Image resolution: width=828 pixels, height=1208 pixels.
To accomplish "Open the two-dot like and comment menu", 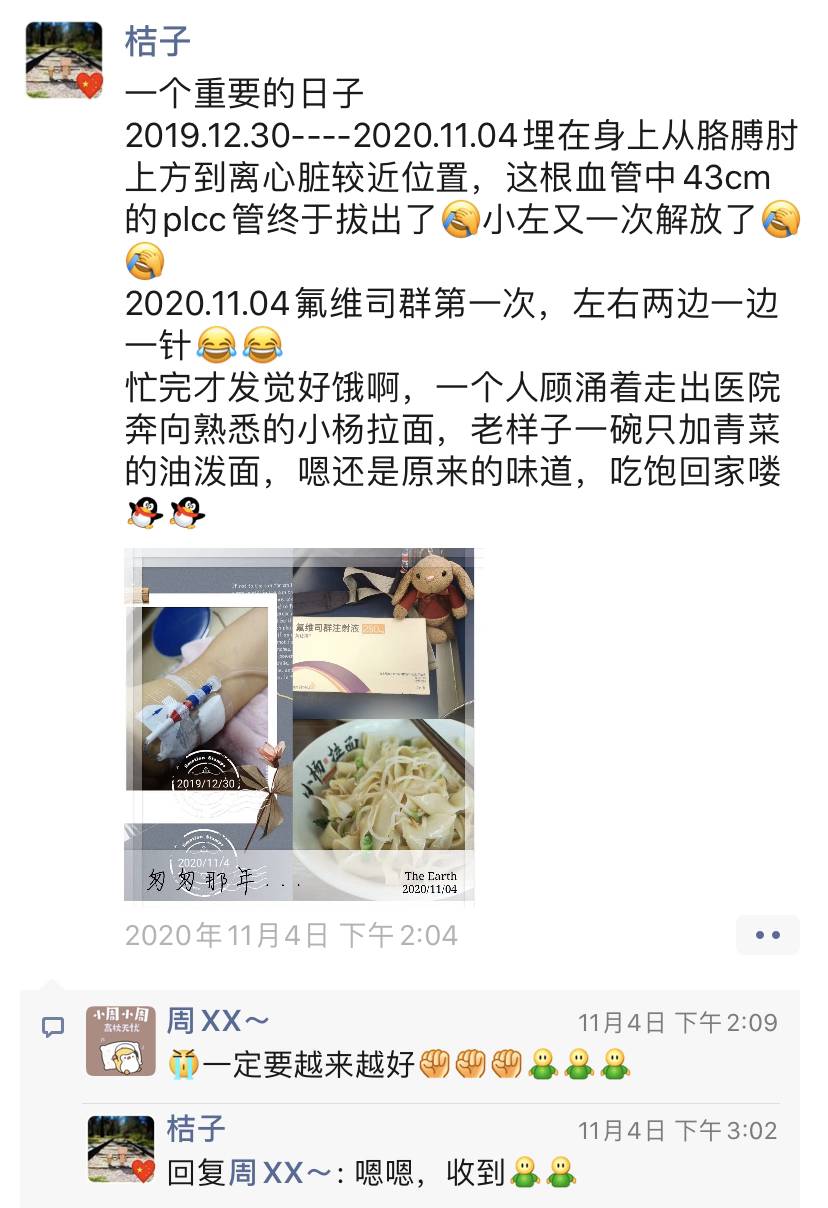I will pyautogui.click(x=767, y=935).
